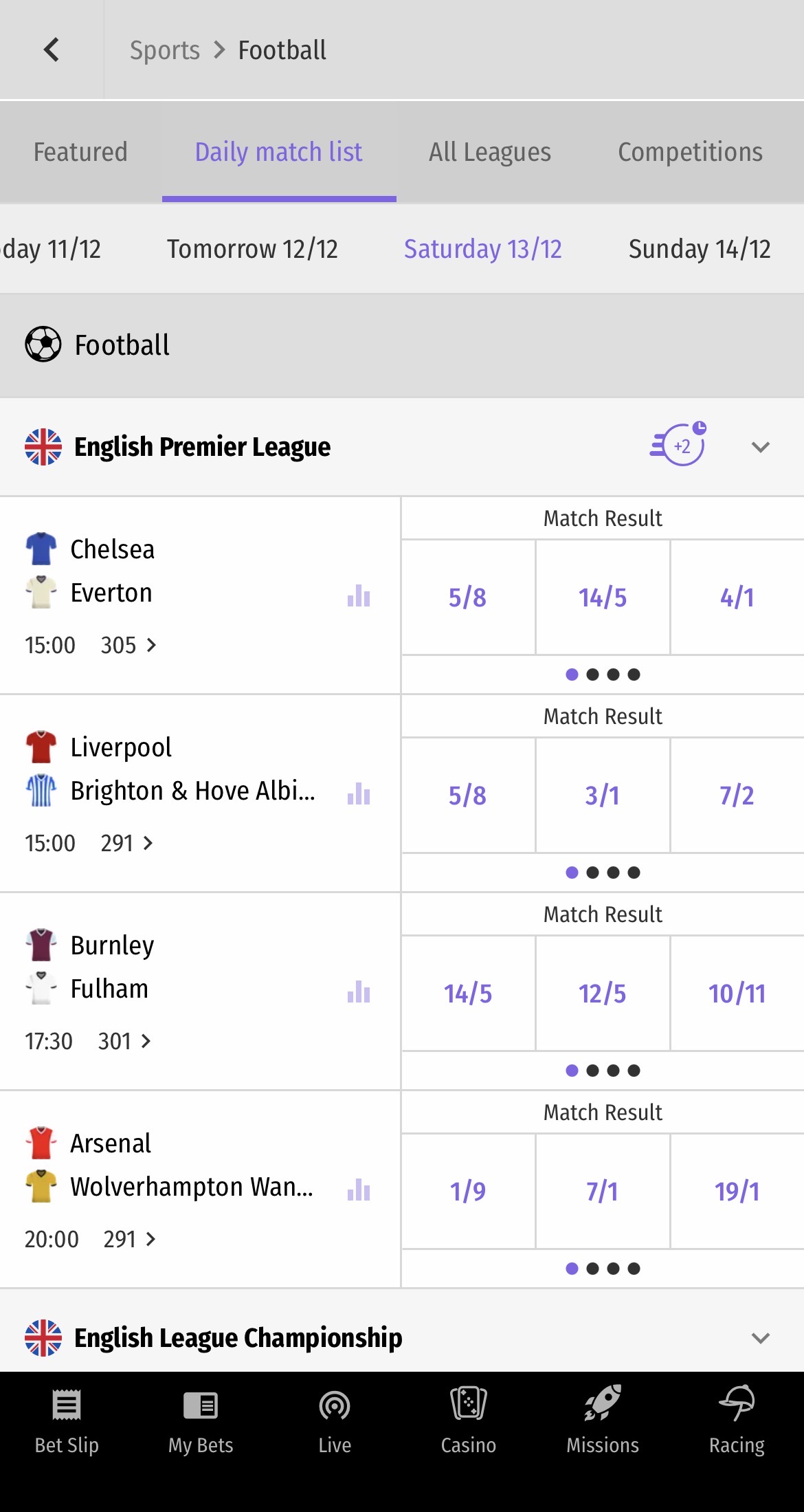The height and width of the screenshot is (1512, 804).
Task: Select the 1/9 odds for Arsenal win
Action: click(468, 1192)
